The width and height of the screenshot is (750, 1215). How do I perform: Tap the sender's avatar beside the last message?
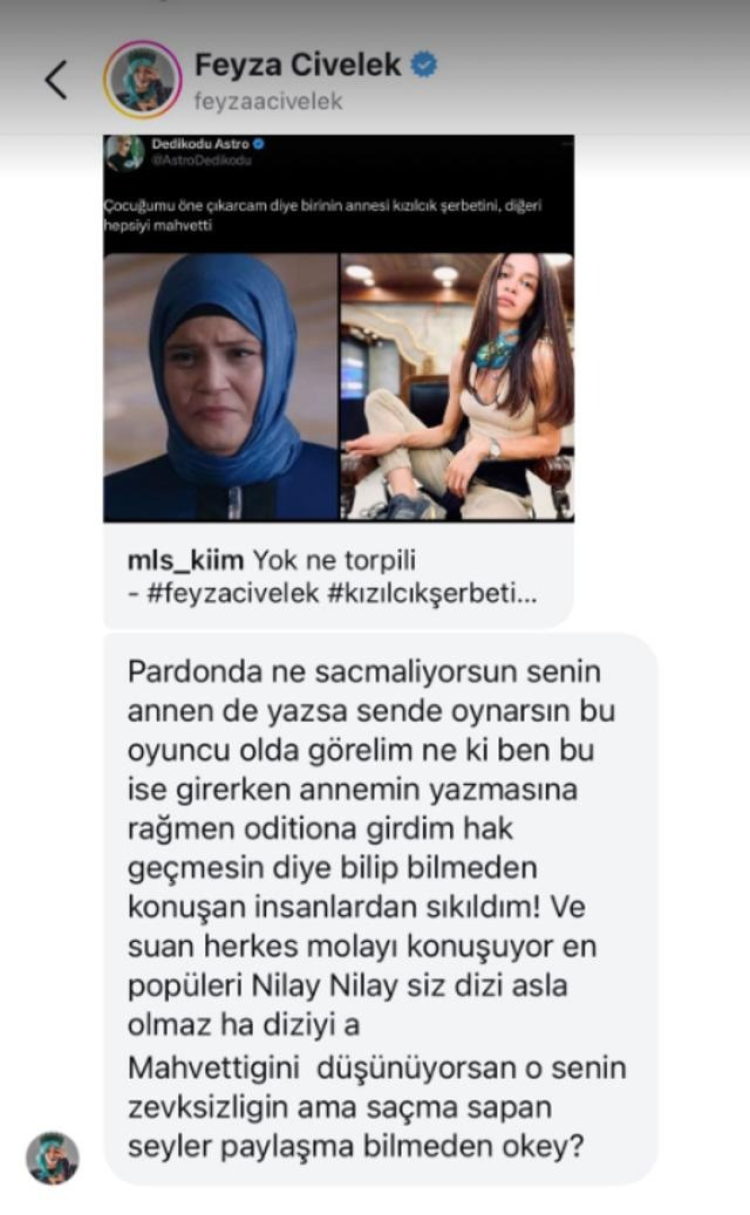52,1157
